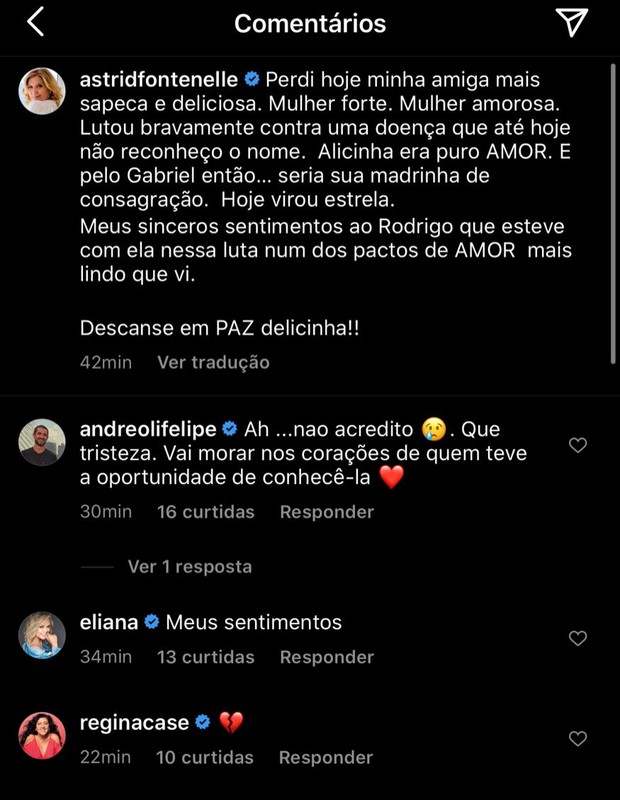This screenshot has width=620, height=800.
Task: Open eliana's profile picture
Action: pos(42,635)
